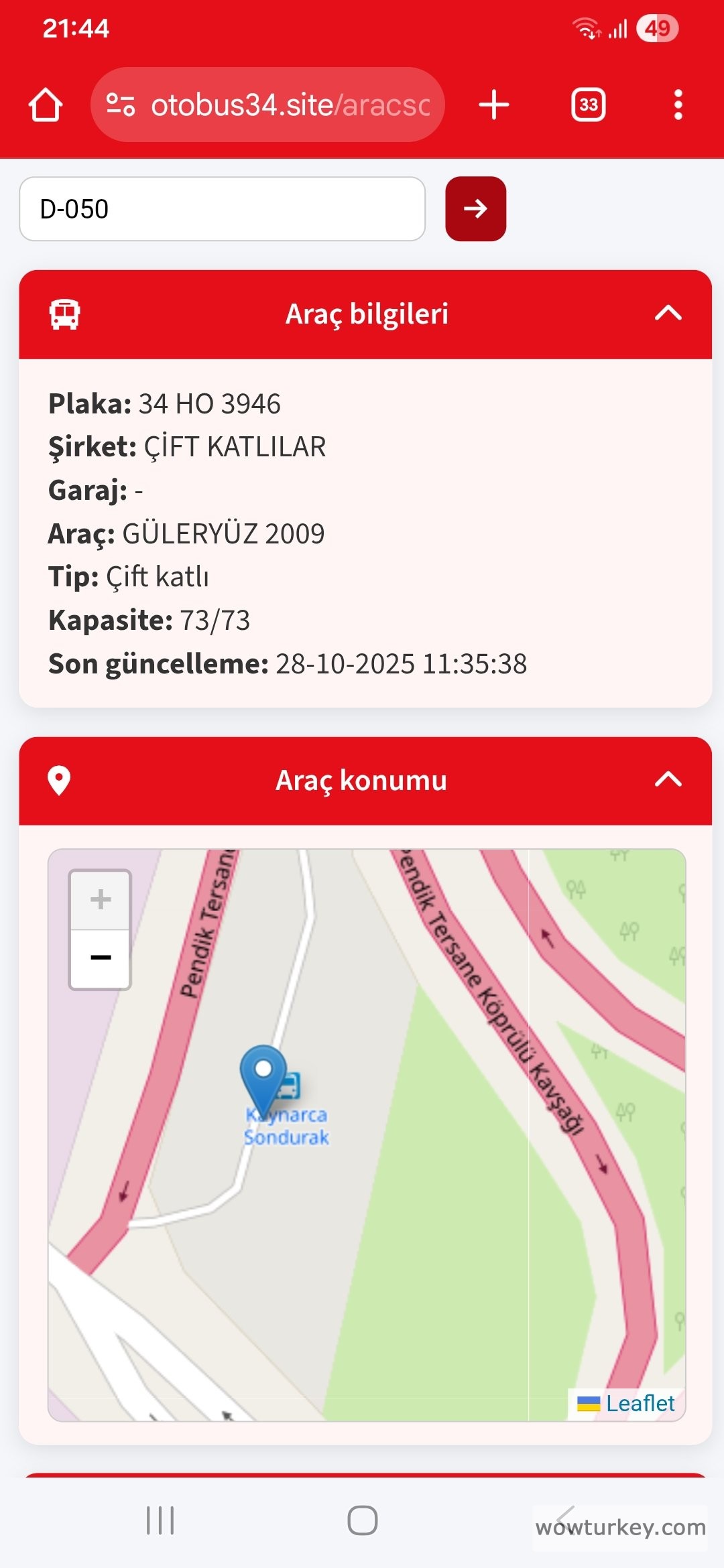Collapse the Araç konumu section

click(x=668, y=780)
